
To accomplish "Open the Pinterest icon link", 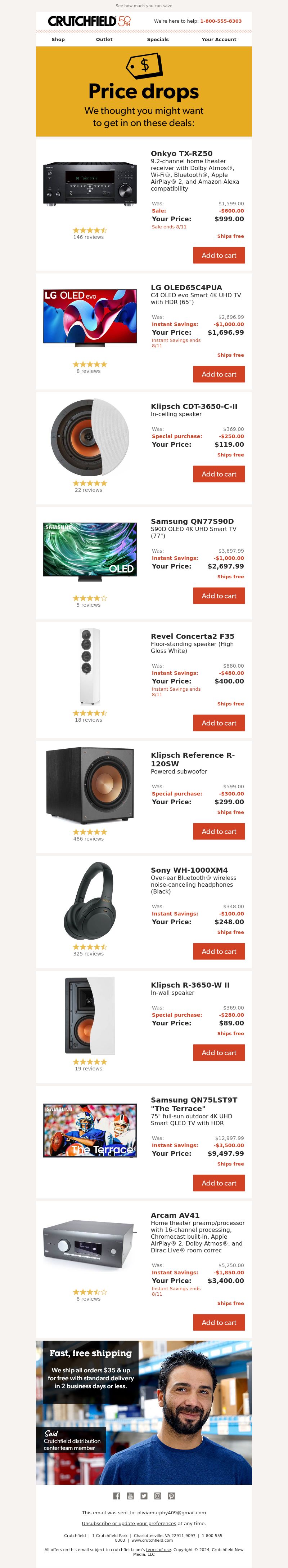I will [x=171, y=1496].
